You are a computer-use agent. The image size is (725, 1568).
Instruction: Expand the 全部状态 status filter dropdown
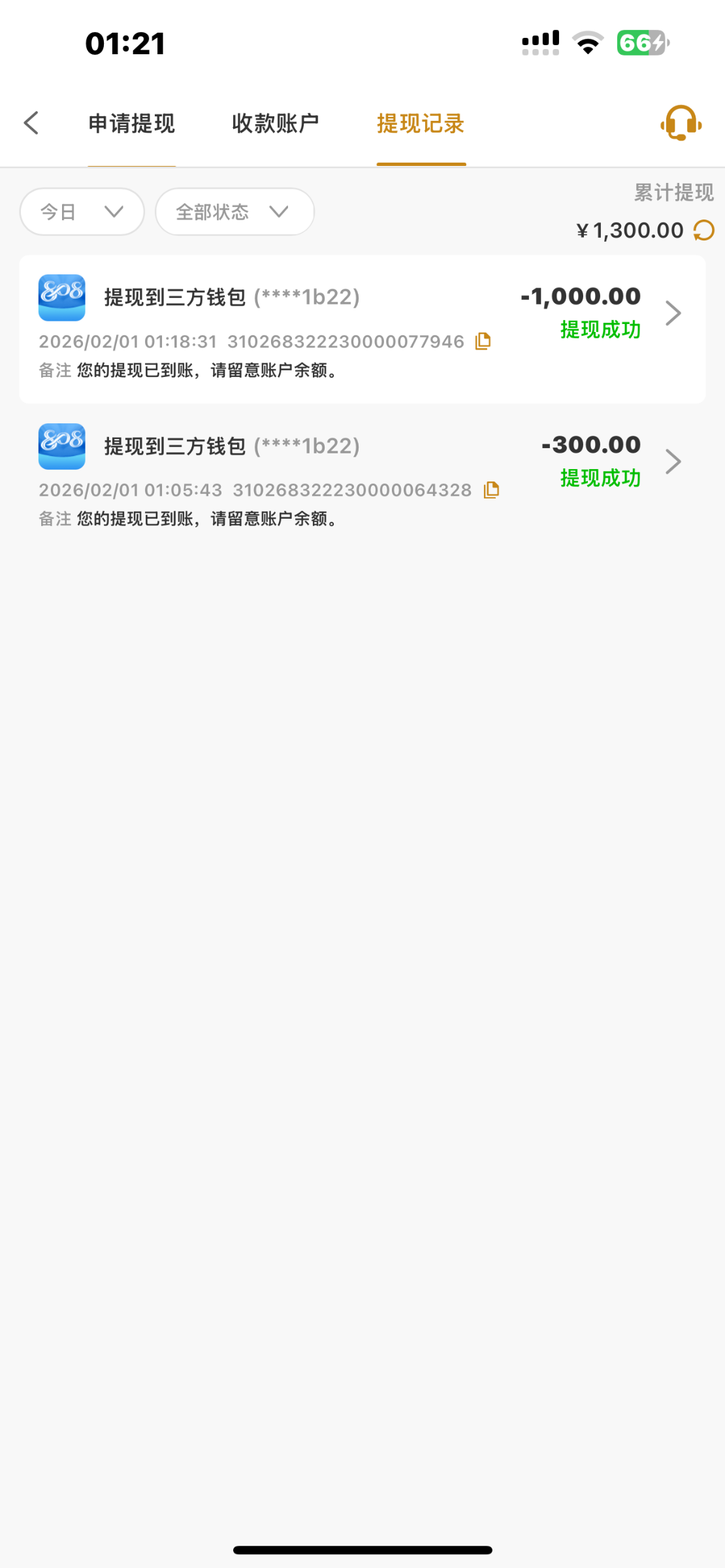point(234,212)
